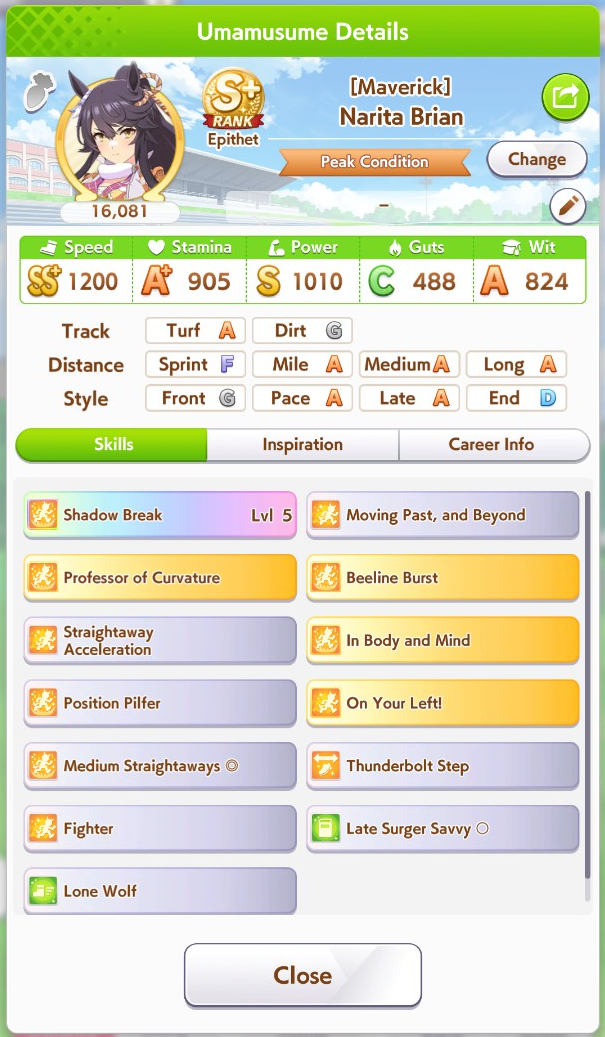Open the Position Pilfer skill
The image size is (605, 1037).
[160, 704]
